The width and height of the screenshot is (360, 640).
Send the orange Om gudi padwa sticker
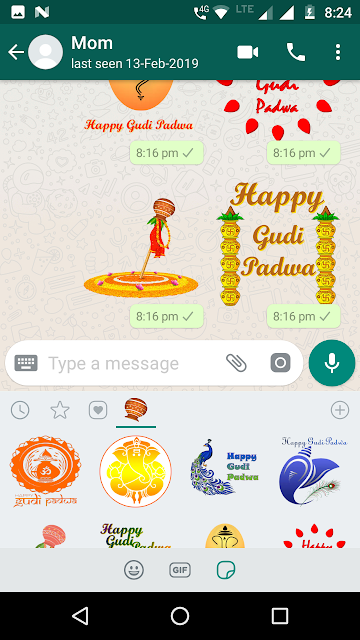(x=45, y=471)
